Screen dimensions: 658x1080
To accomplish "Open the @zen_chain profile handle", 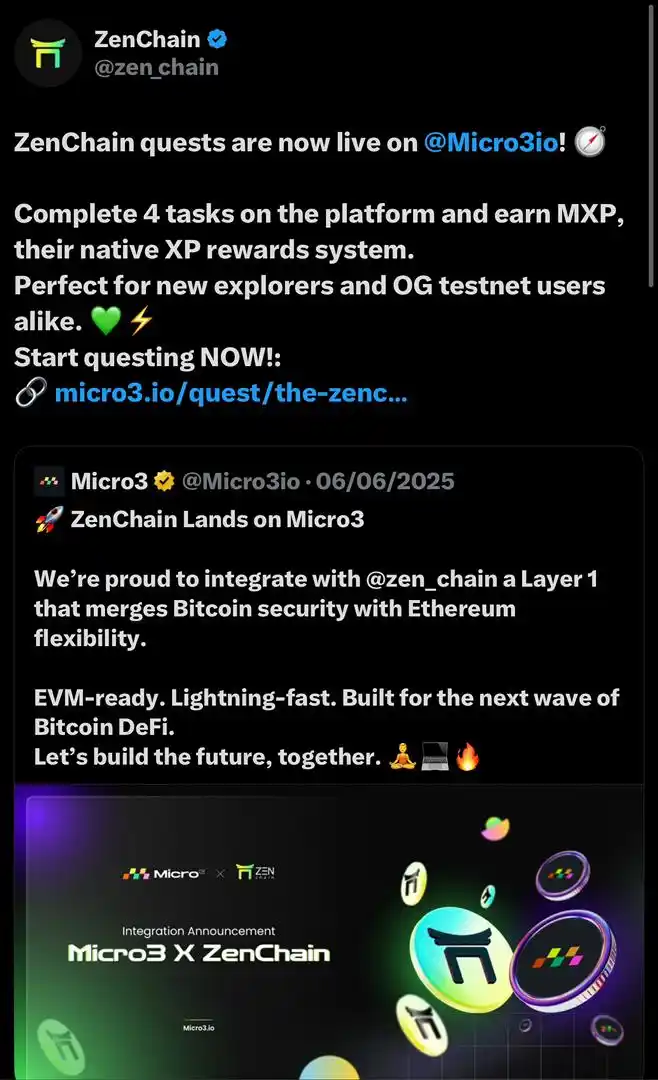I will [156, 68].
